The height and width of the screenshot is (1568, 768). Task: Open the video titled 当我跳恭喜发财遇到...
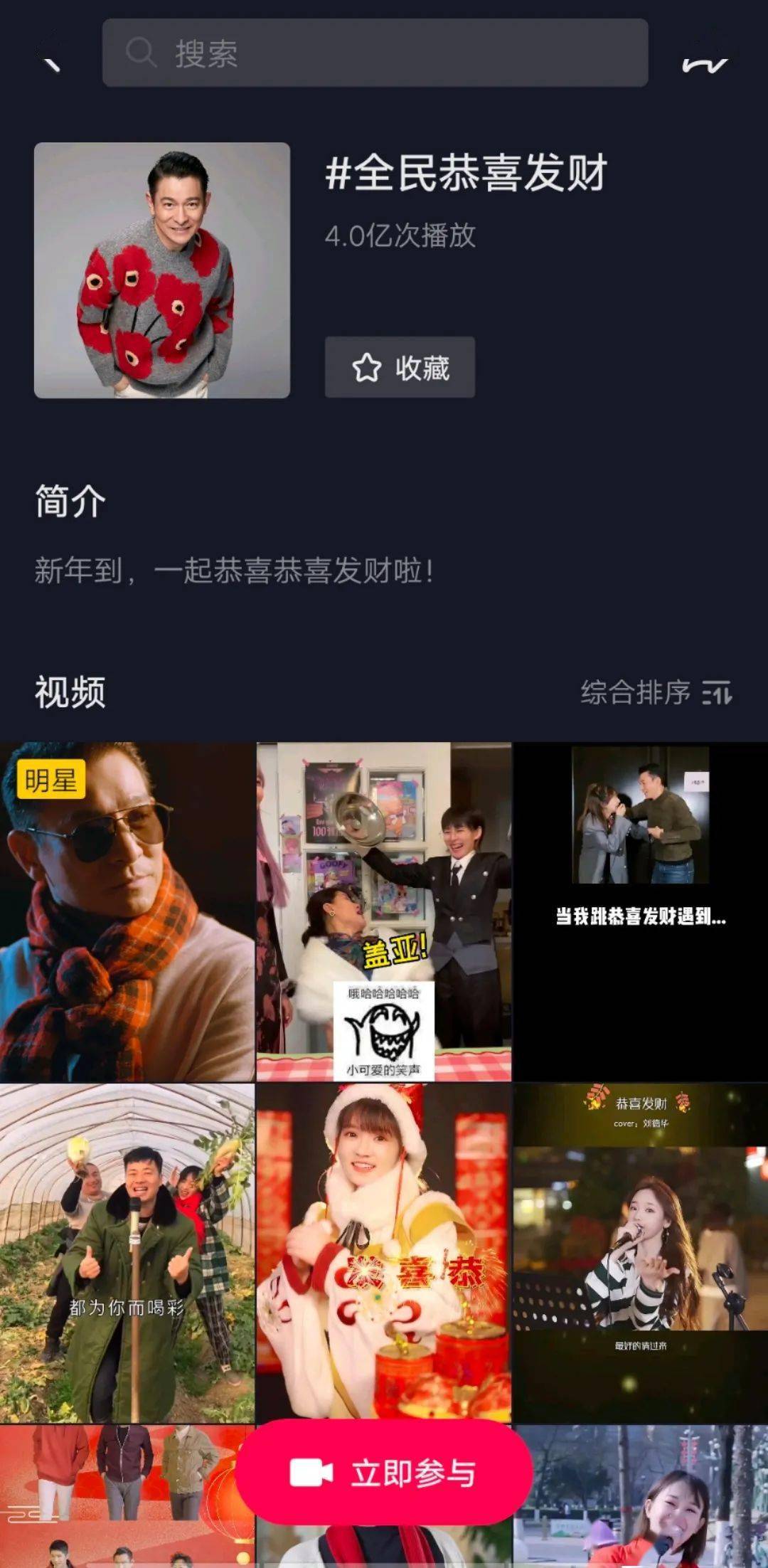click(x=640, y=912)
